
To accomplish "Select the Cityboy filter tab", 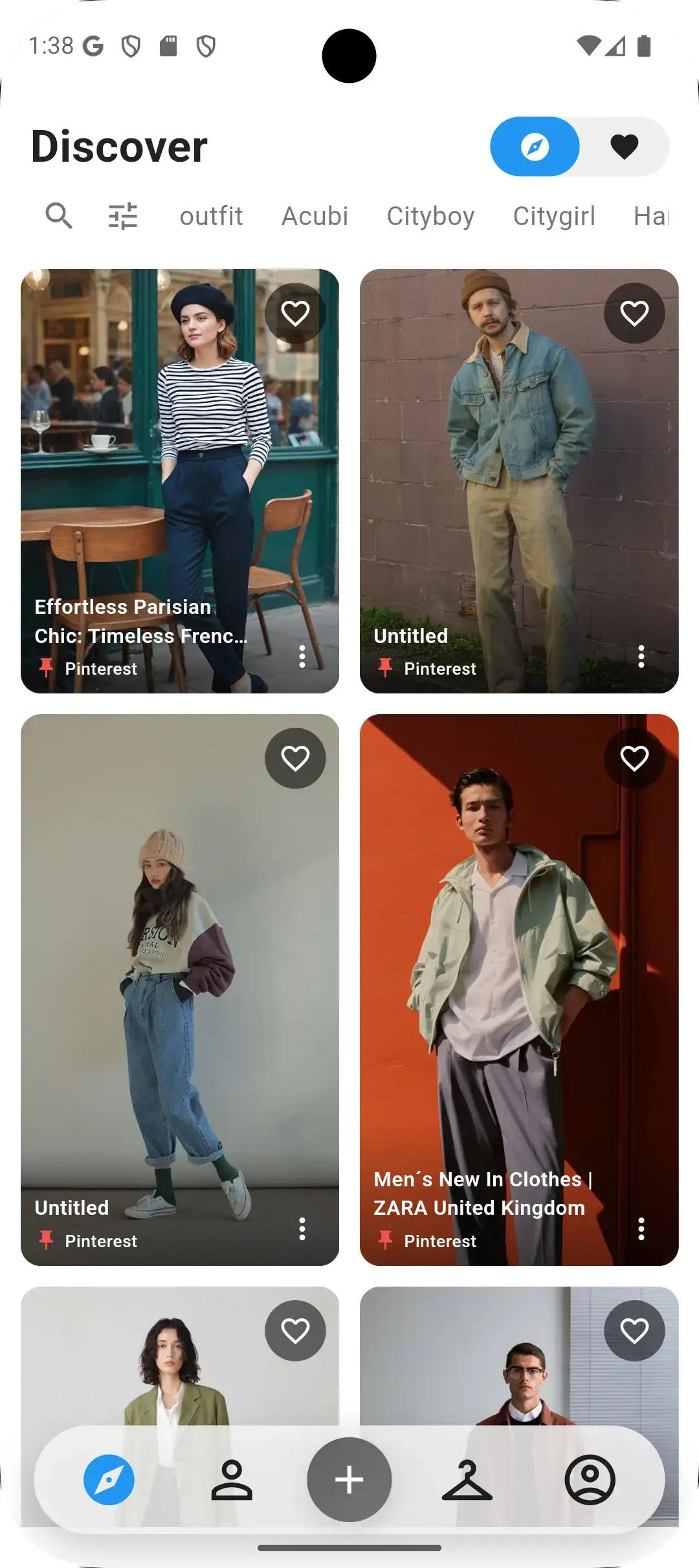I will [x=430, y=216].
